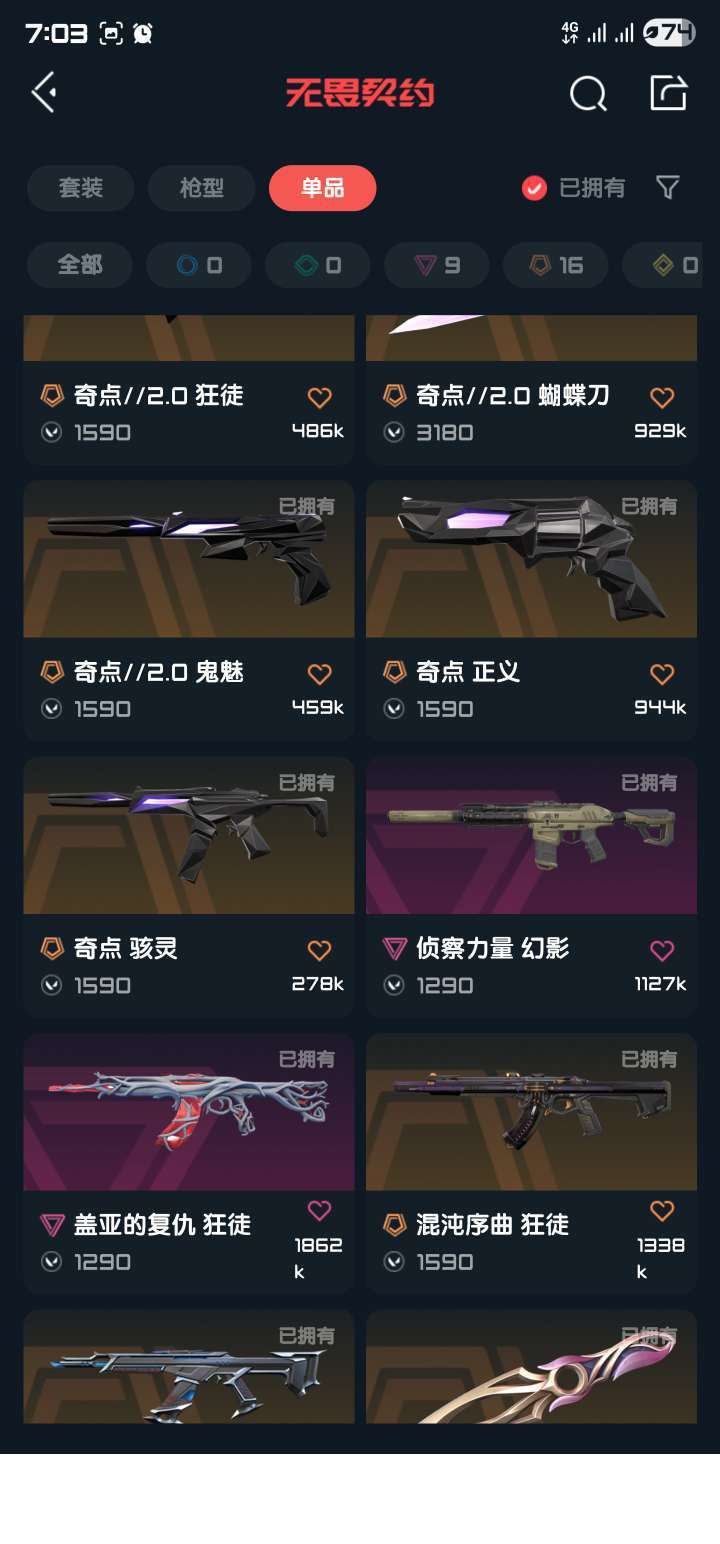
Task: Open the 奇点 正义 skin card
Action: [x=531, y=610]
